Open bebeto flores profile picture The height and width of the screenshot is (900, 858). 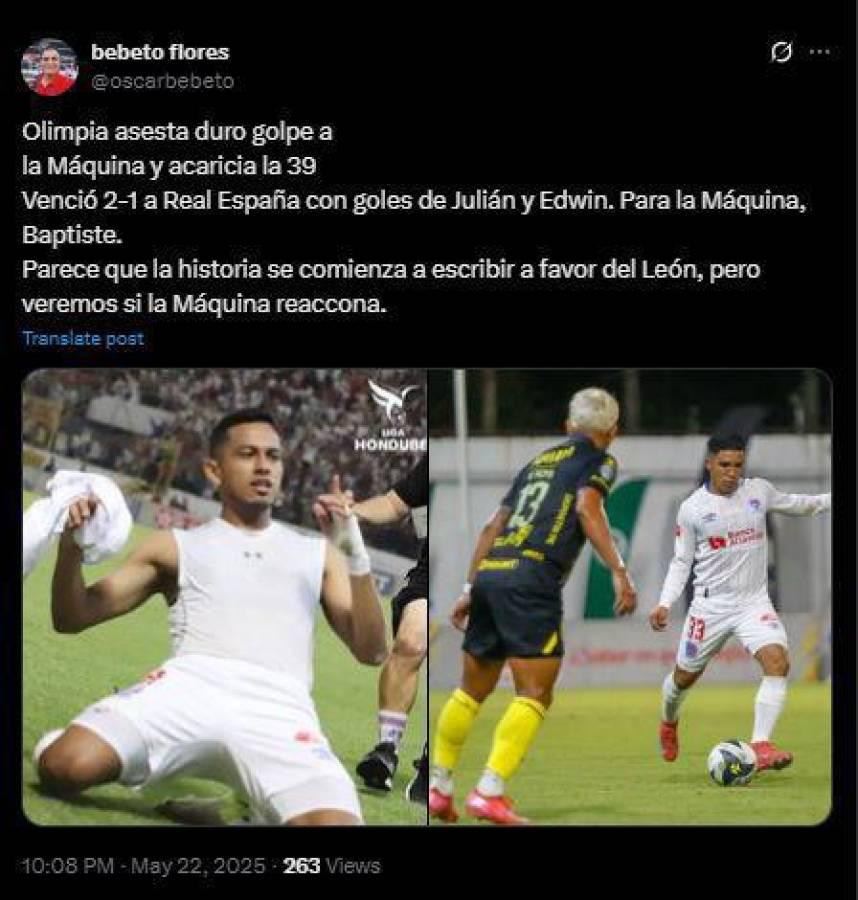click(x=49, y=67)
